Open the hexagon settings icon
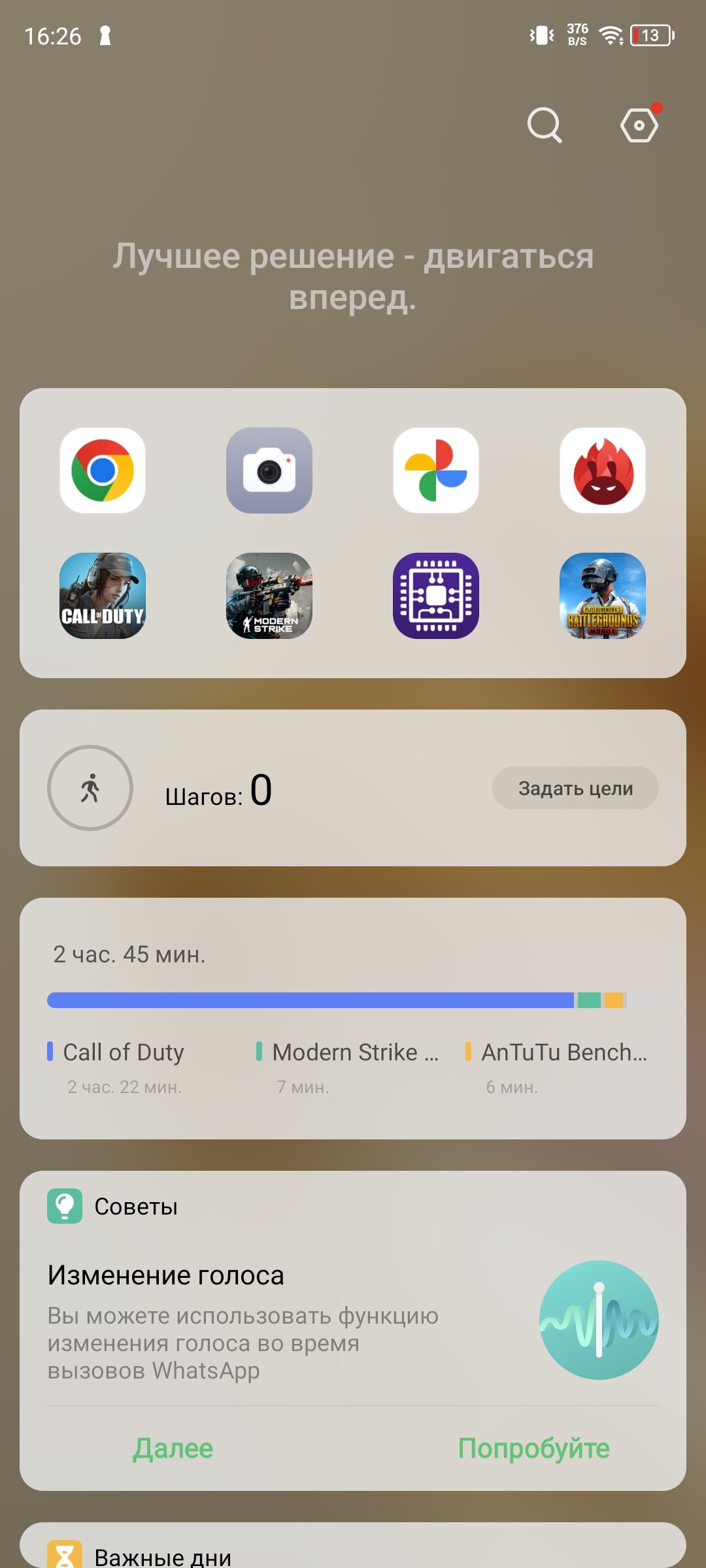This screenshot has height=1568, width=706. tap(639, 124)
